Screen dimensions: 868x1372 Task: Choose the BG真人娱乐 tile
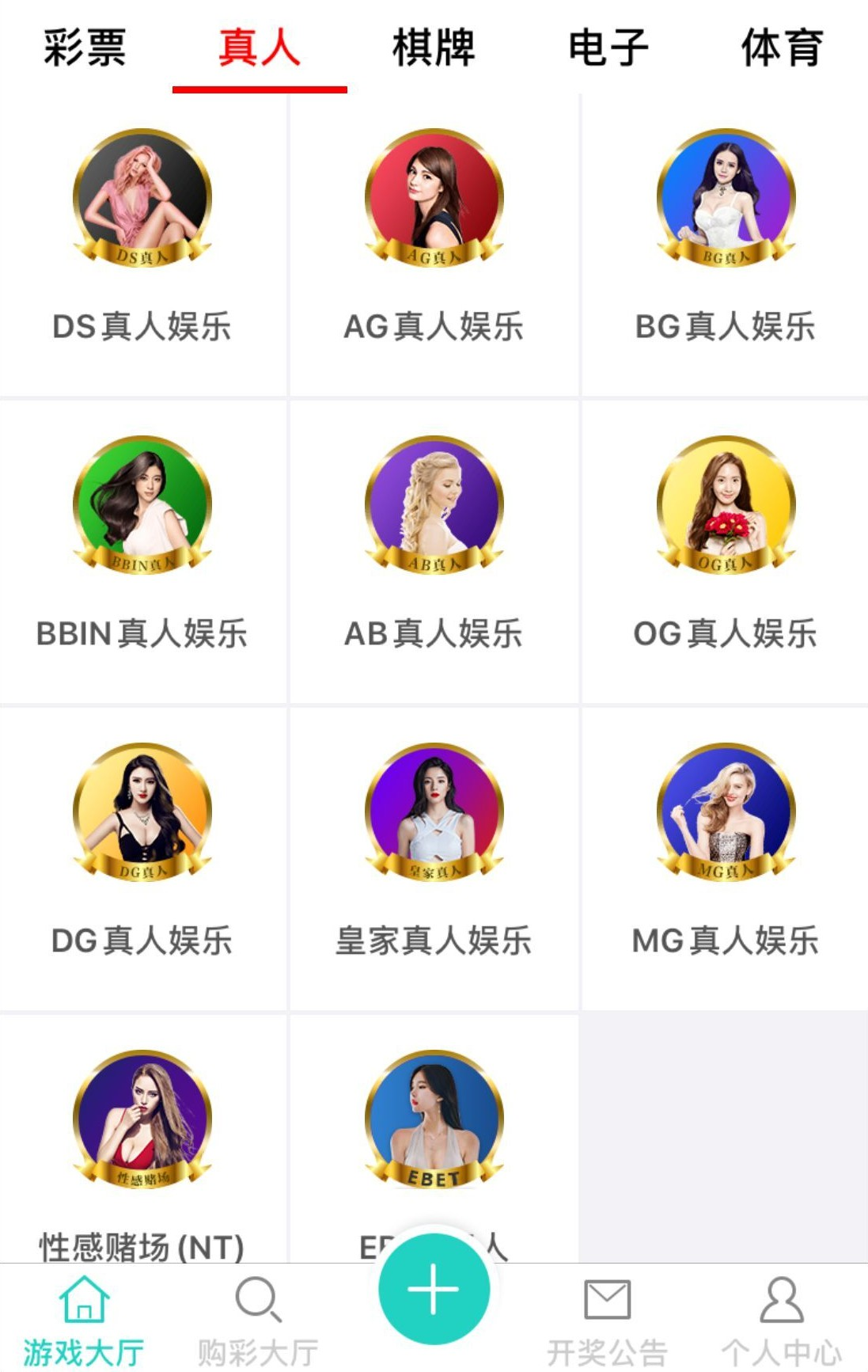click(x=725, y=238)
